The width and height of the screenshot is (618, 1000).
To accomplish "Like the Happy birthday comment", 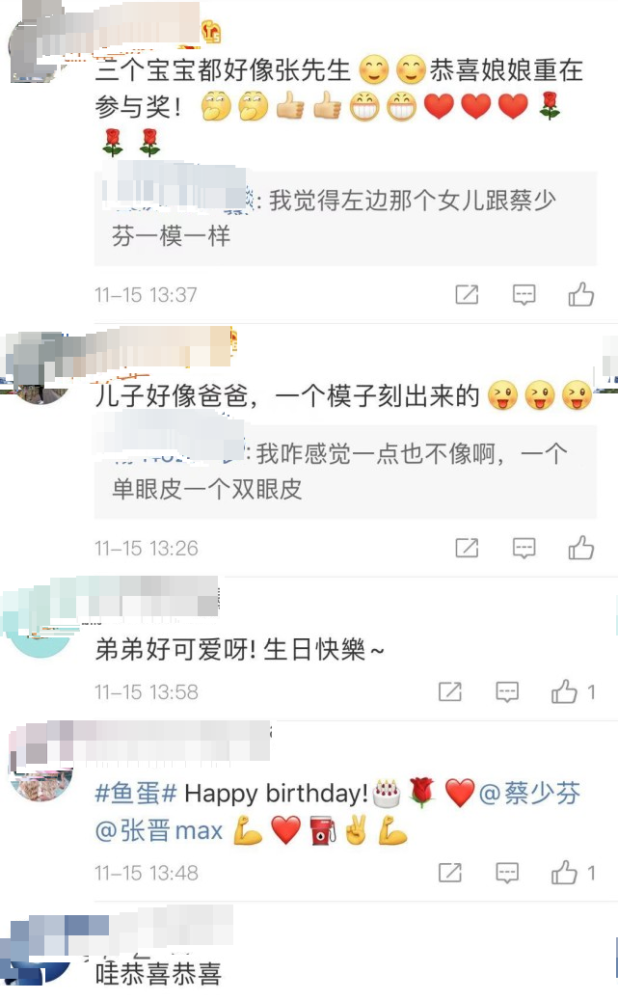I will 566,872.
